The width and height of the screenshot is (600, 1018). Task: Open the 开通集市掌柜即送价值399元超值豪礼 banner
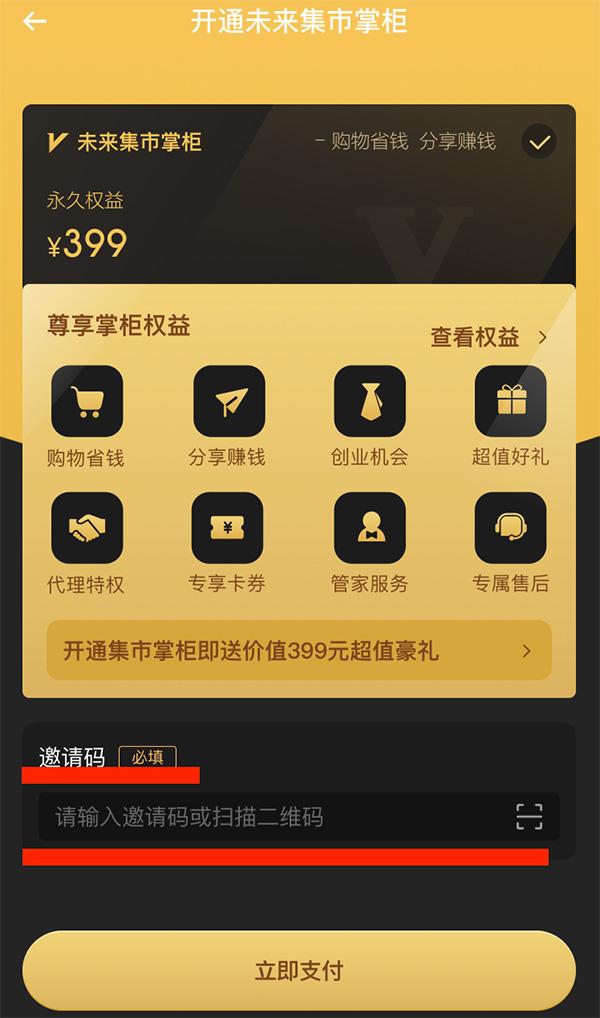tap(299, 651)
